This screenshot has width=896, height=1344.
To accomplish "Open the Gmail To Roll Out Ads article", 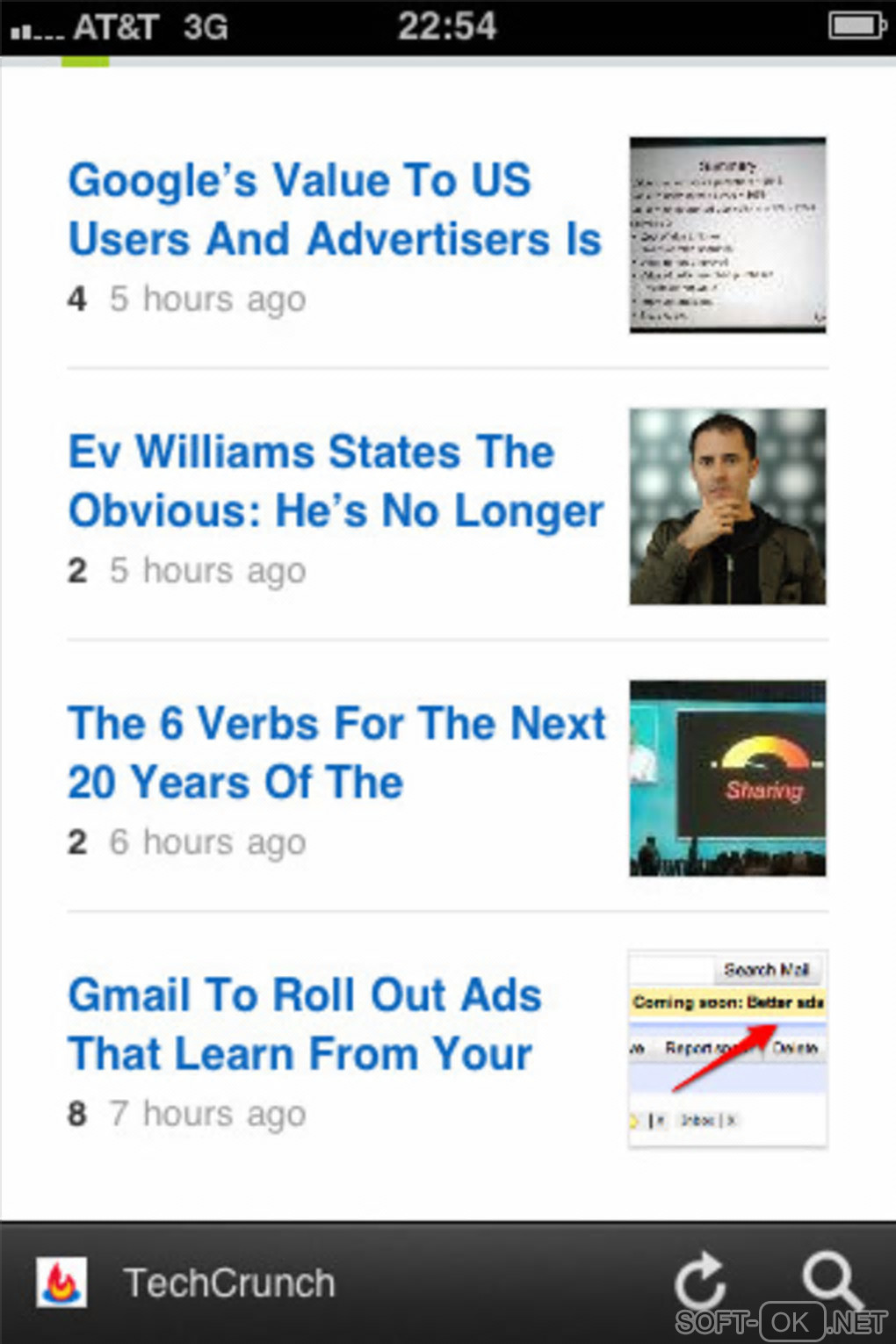I will (304, 1024).
